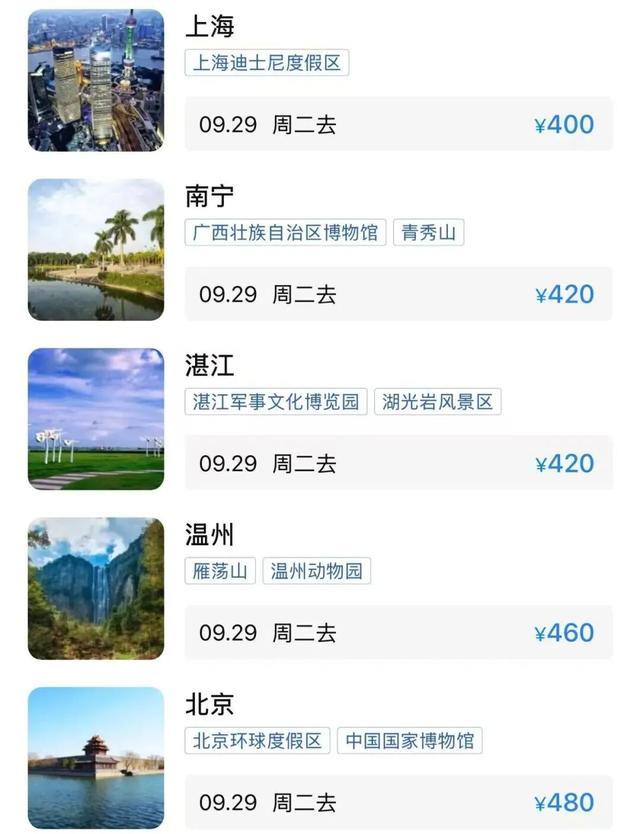
Task: Open the 上海 destination photo
Action: coord(96,80)
